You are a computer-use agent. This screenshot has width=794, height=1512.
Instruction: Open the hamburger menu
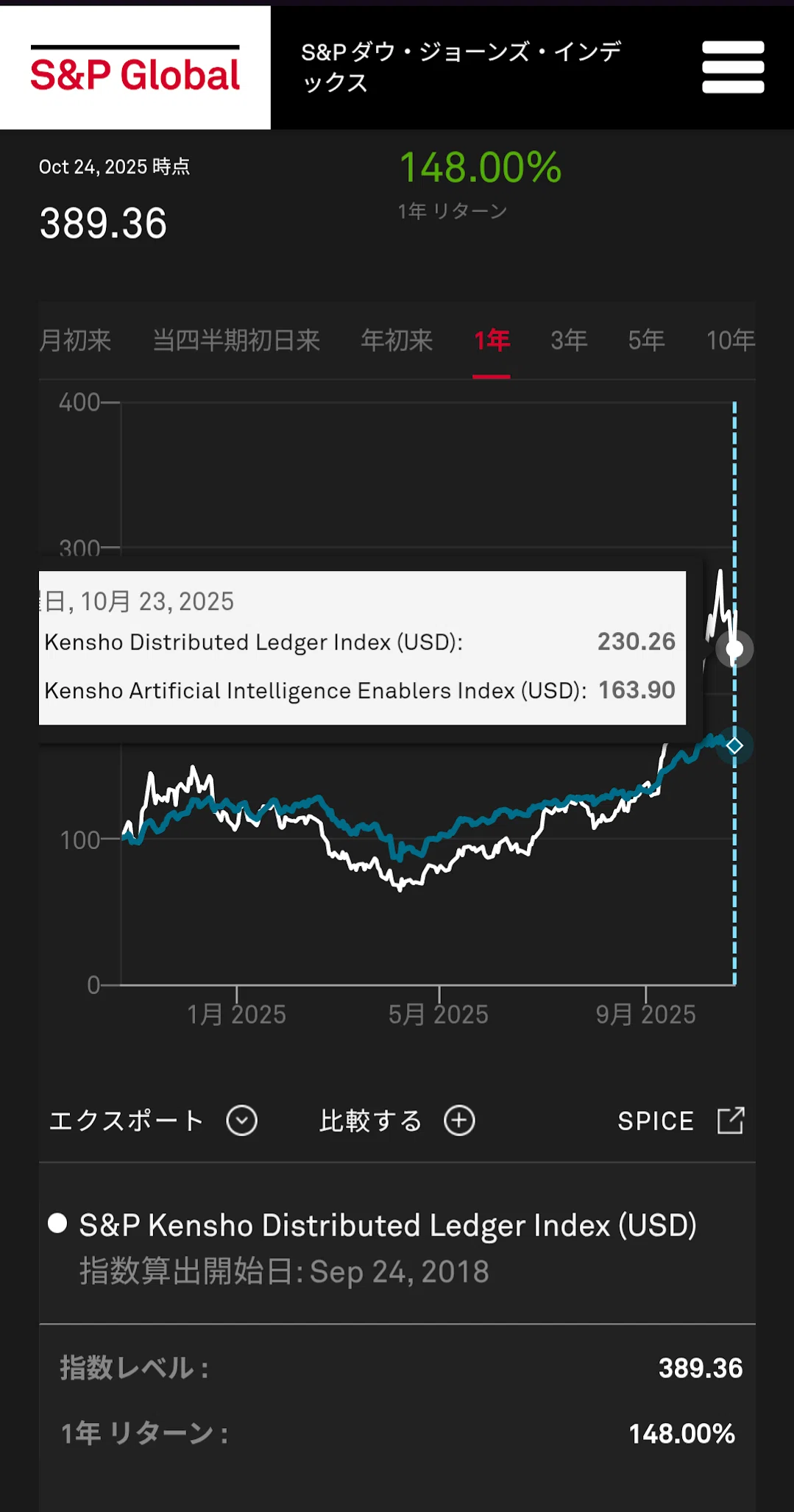point(733,67)
